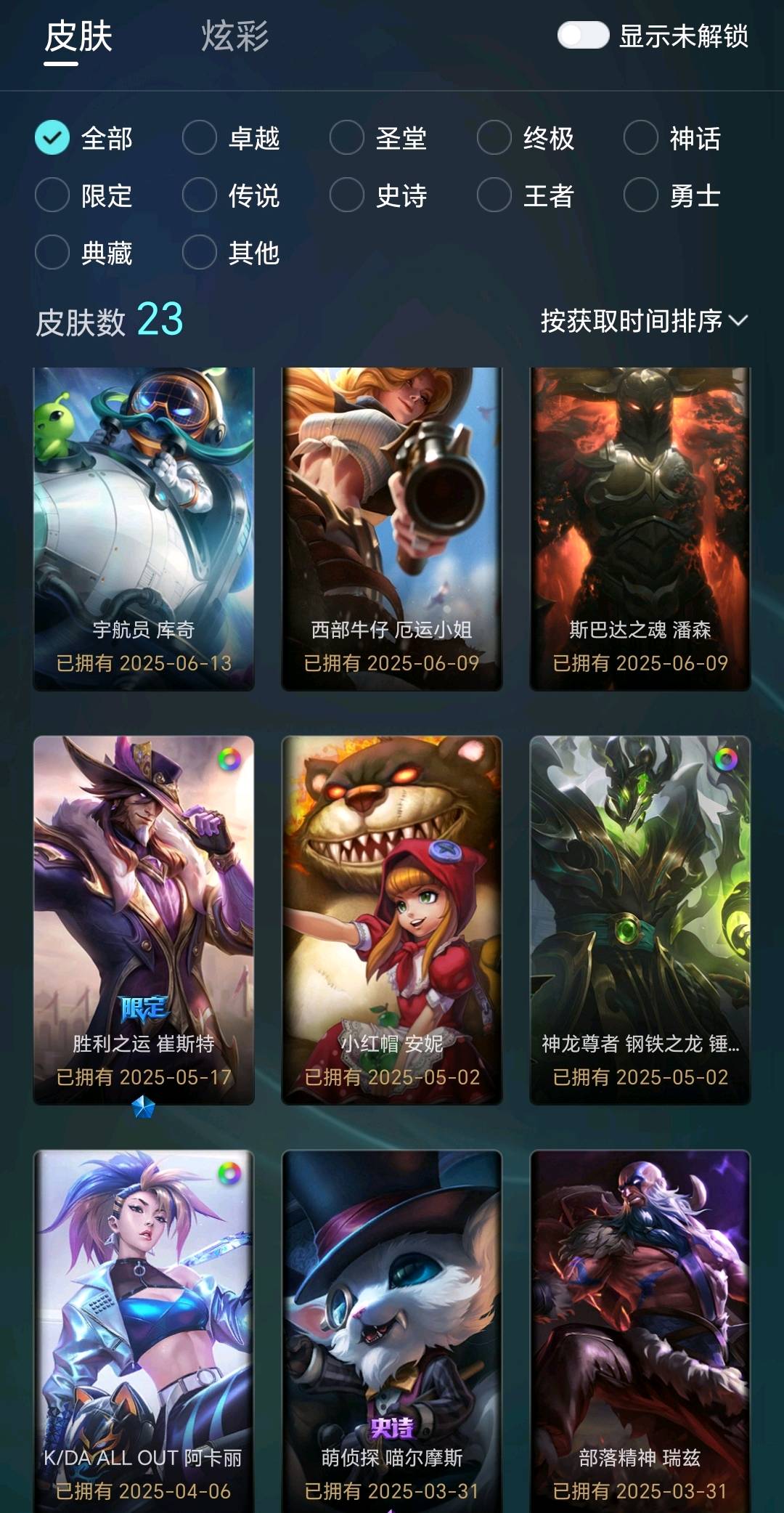Open the 胜利之运 崔斯特 skin card

144,920
